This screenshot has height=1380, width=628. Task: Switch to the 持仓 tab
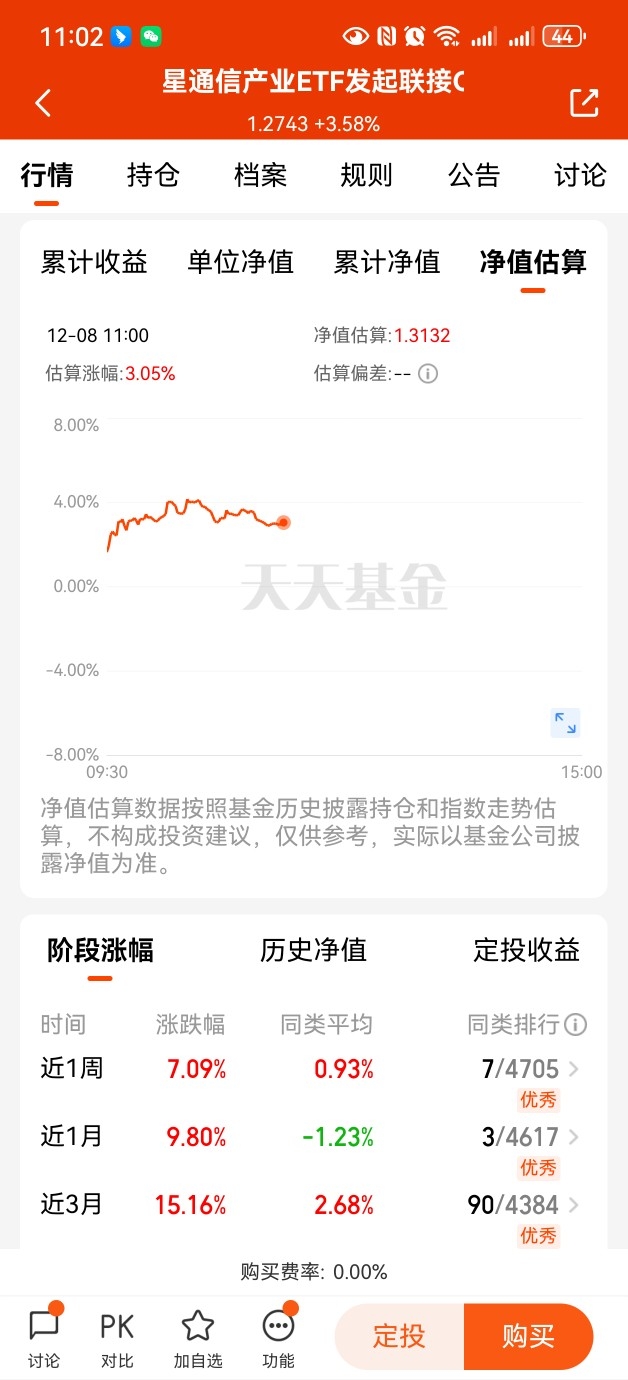click(x=153, y=175)
